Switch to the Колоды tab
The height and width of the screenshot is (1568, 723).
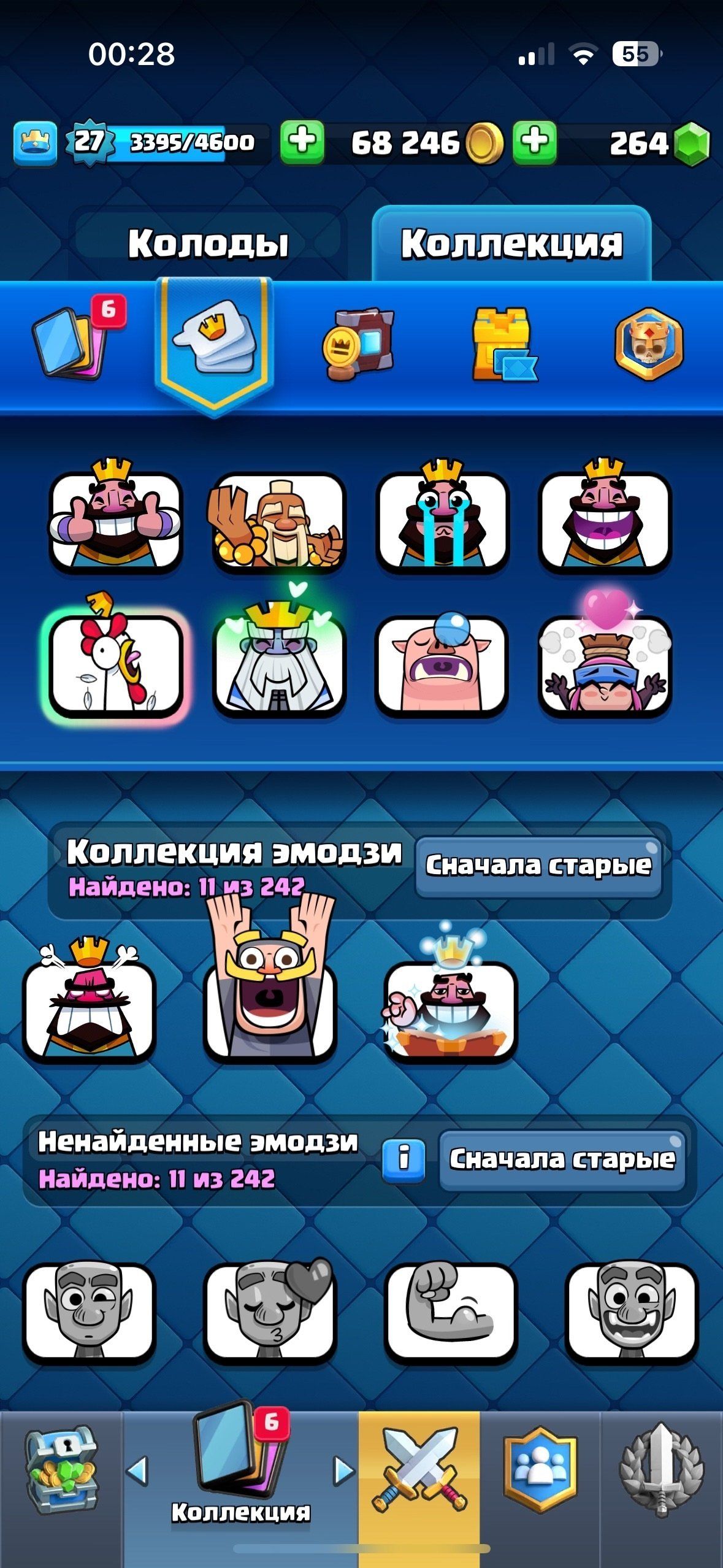[207, 244]
